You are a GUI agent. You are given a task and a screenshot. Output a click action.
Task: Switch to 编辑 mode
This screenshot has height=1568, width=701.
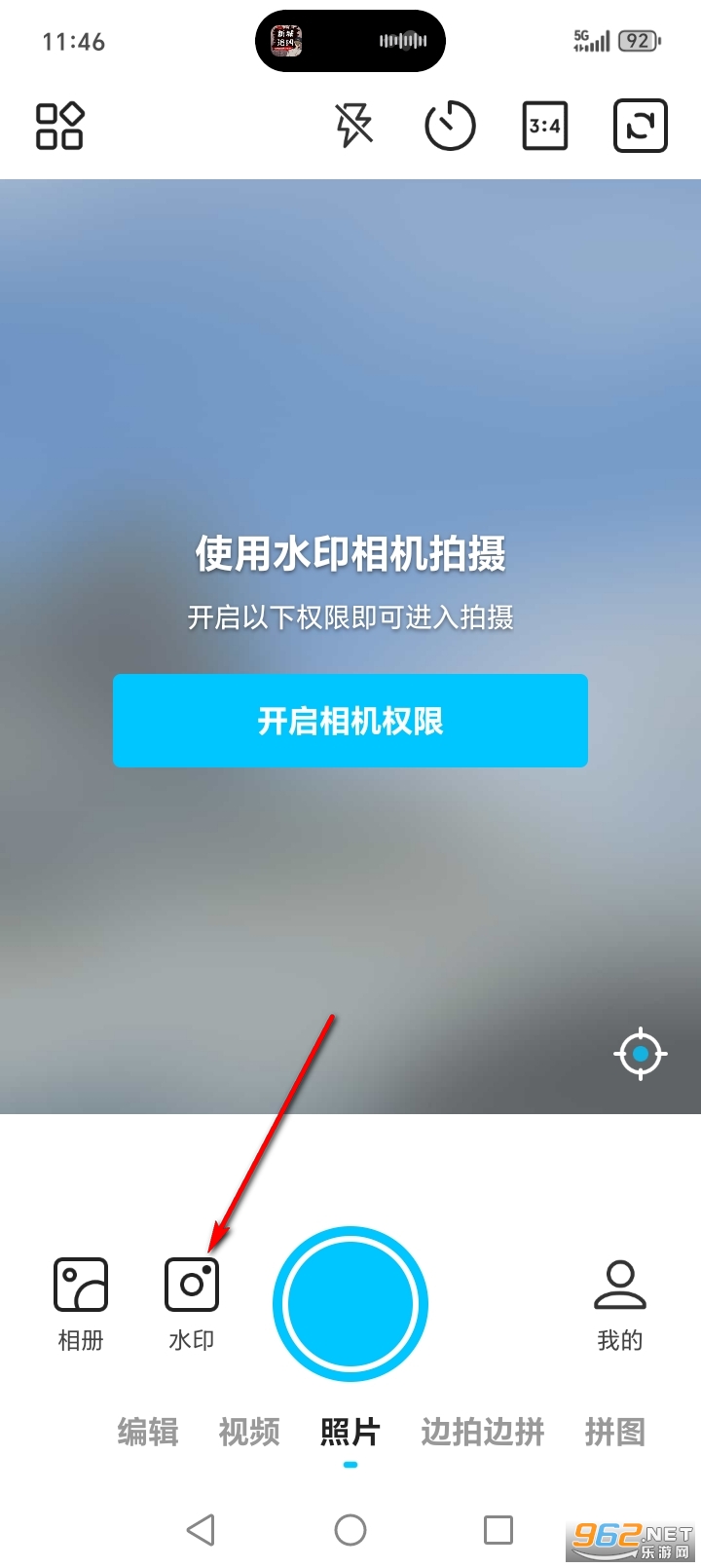coord(148,1432)
